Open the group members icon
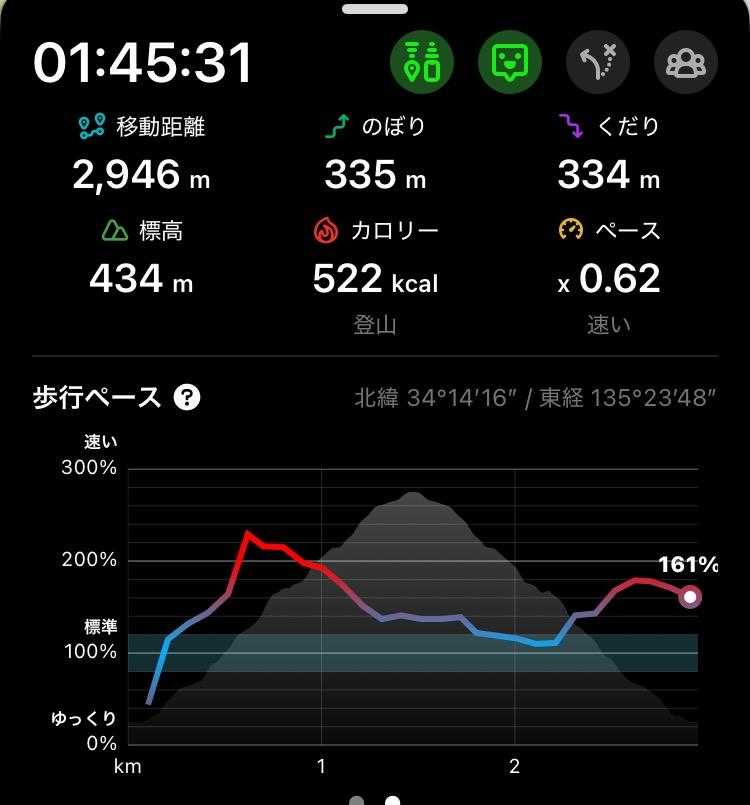Screen dimensions: 750x805 point(685,62)
